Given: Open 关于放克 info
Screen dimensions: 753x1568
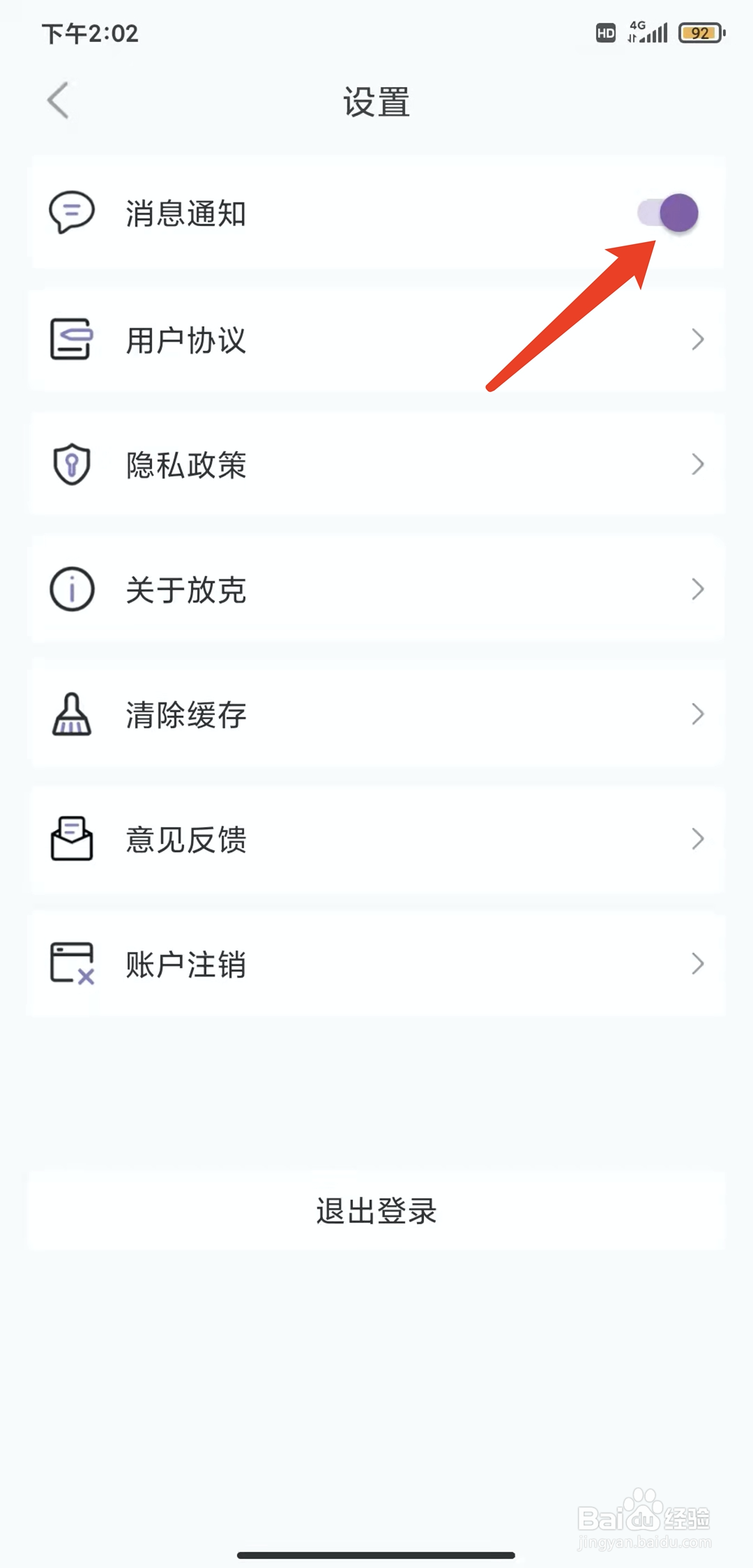Looking at the screenshot, I should click(x=376, y=589).
